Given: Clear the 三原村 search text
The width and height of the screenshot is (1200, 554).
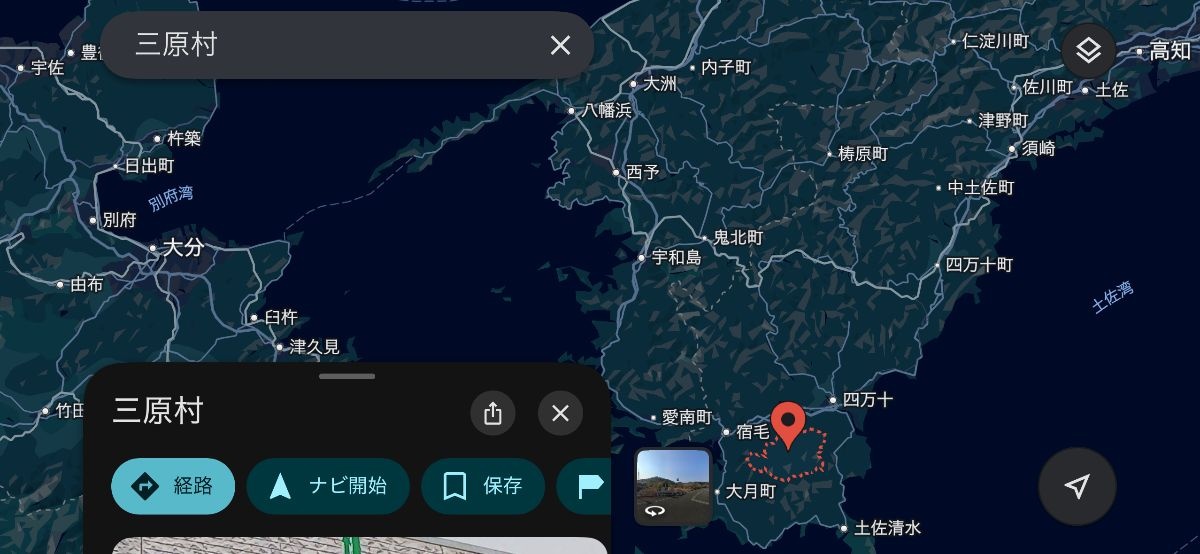Looking at the screenshot, I should [560, 45].
